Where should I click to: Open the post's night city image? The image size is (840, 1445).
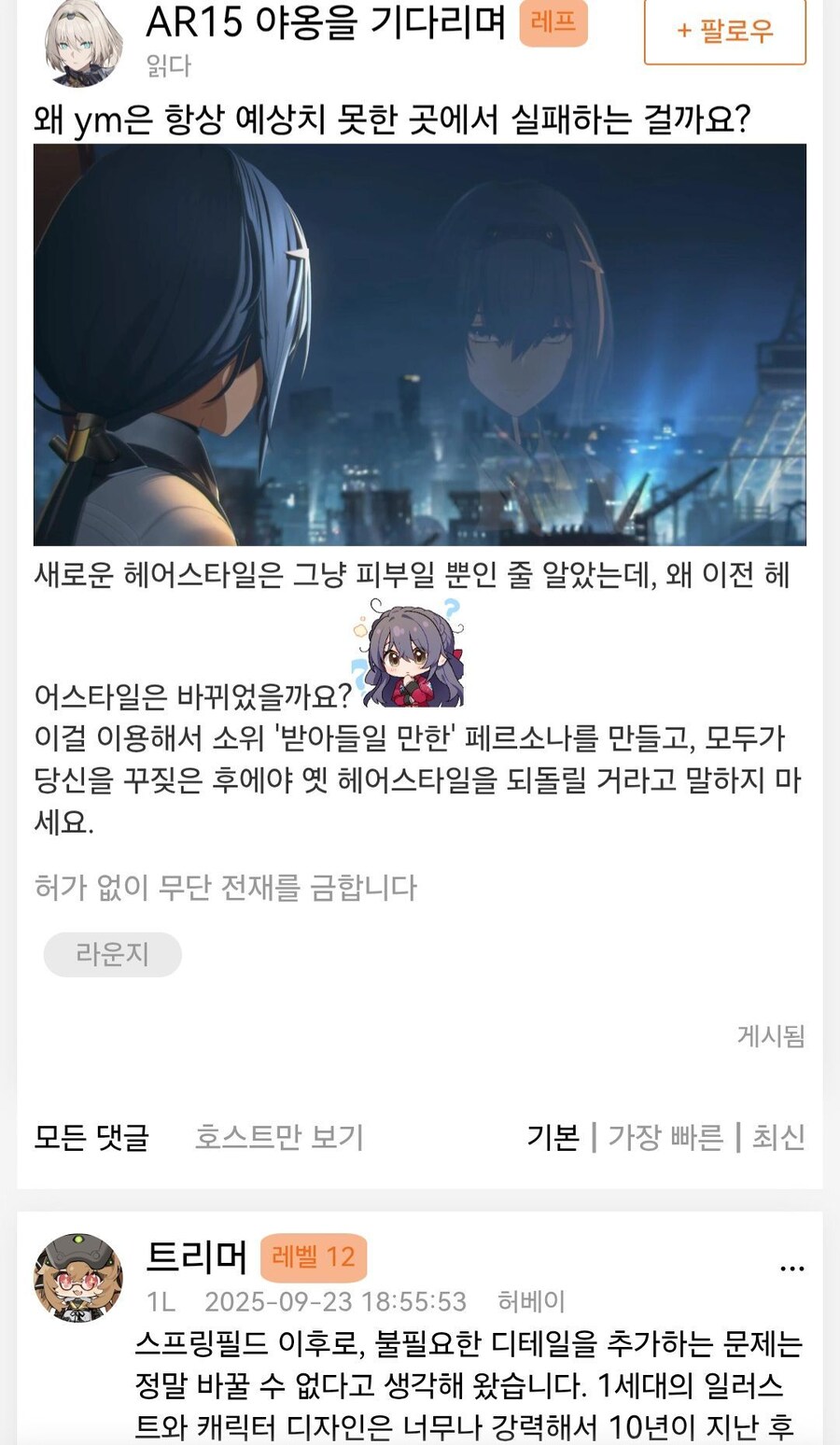420,344
